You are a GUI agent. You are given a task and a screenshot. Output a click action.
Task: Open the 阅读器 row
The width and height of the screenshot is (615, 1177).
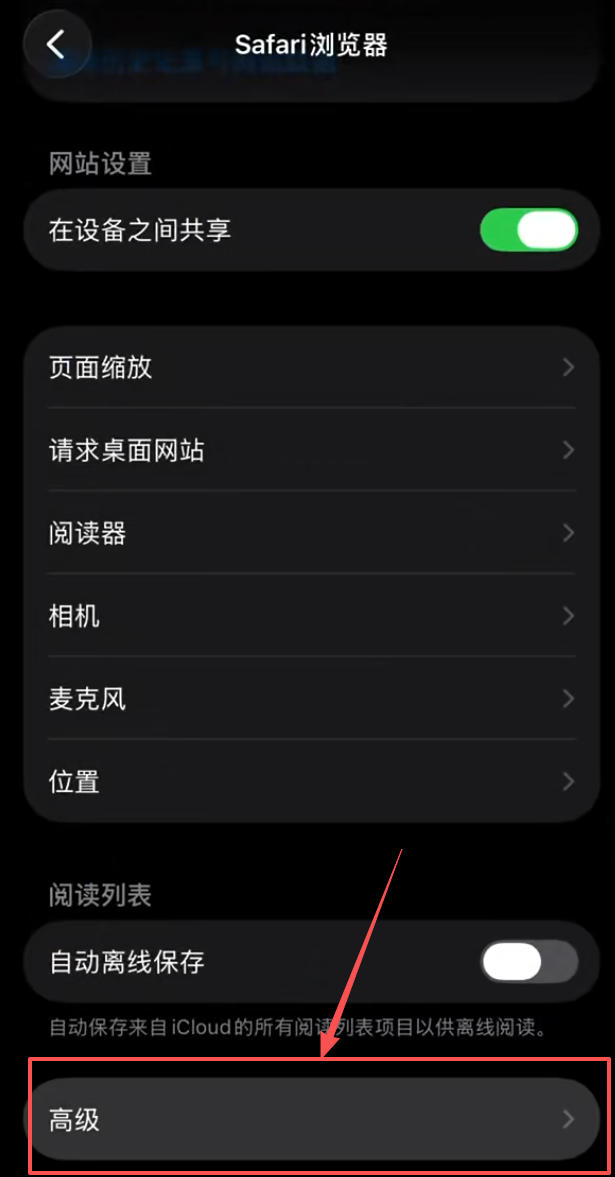312,533
